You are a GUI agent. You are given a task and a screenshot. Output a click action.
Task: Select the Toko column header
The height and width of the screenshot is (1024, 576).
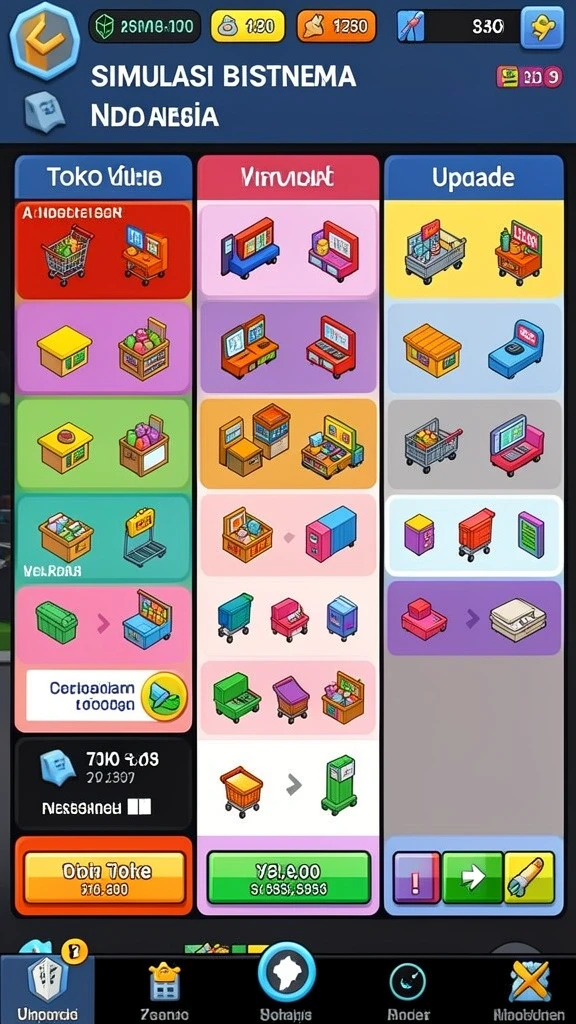104,177
